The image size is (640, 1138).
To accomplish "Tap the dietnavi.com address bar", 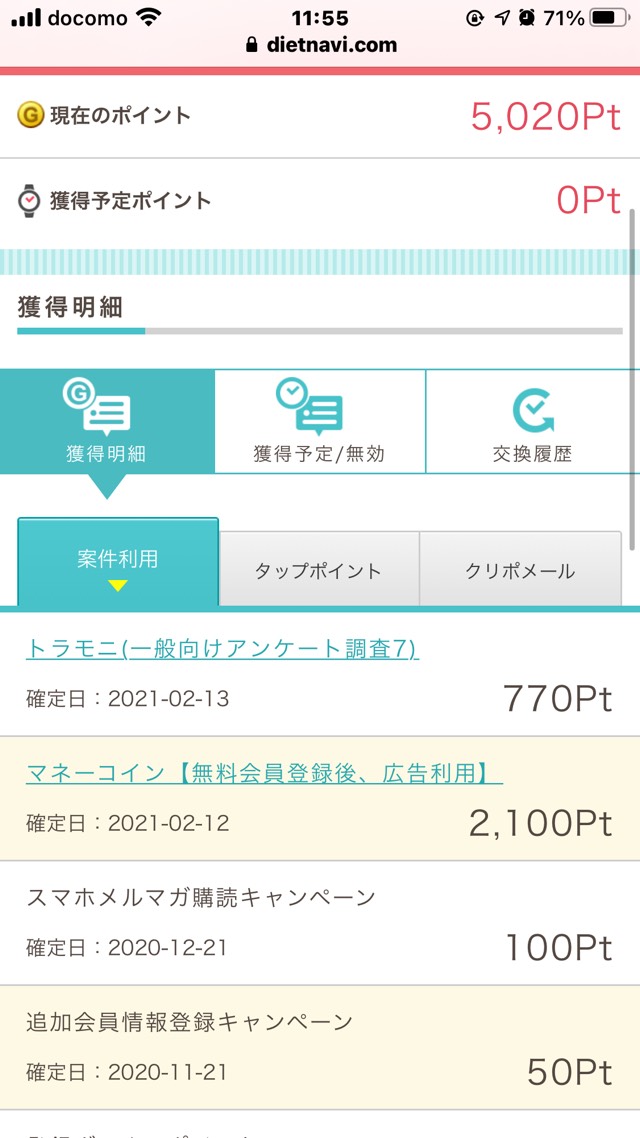I will click(x=320, y=45).
